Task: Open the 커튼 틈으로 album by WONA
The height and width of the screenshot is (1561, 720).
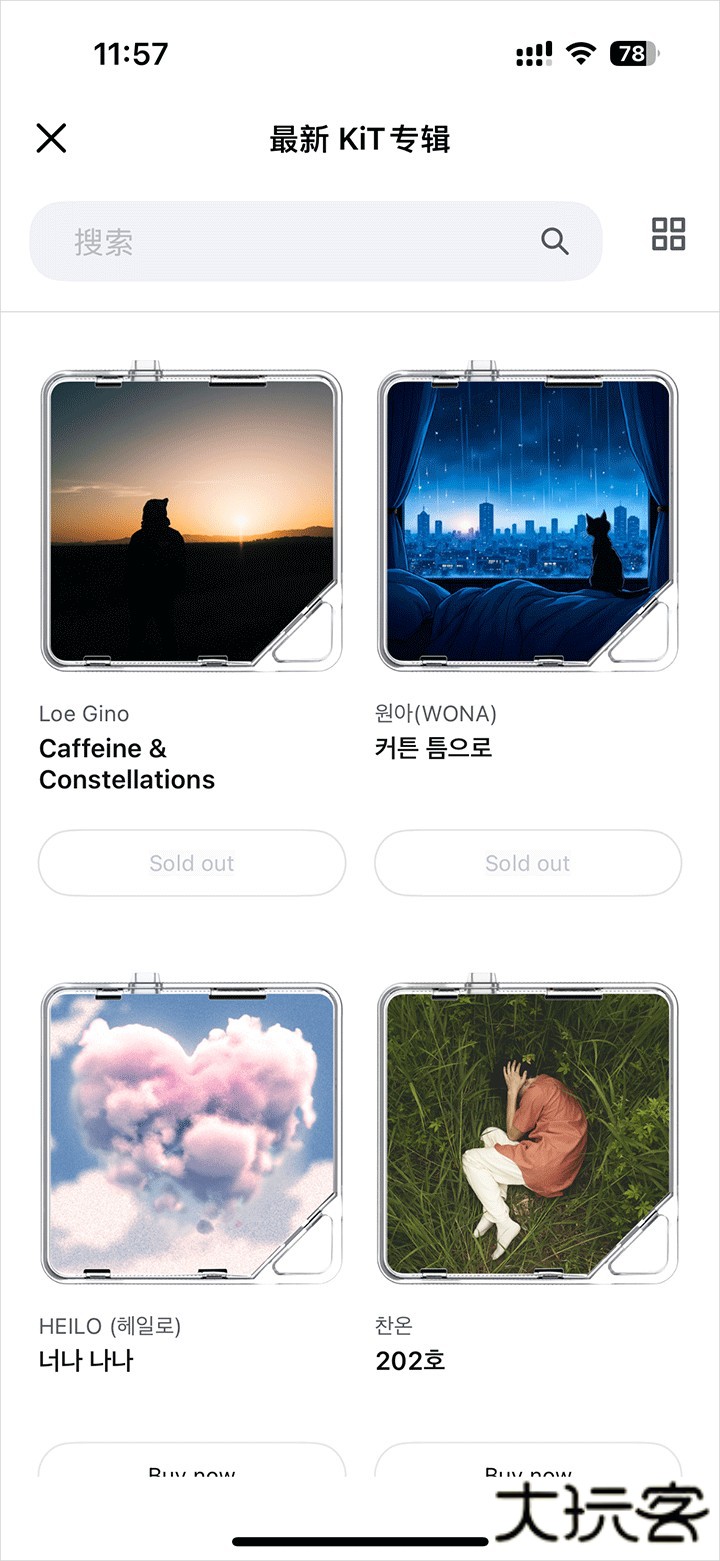Action: click(x=528, y=520)
